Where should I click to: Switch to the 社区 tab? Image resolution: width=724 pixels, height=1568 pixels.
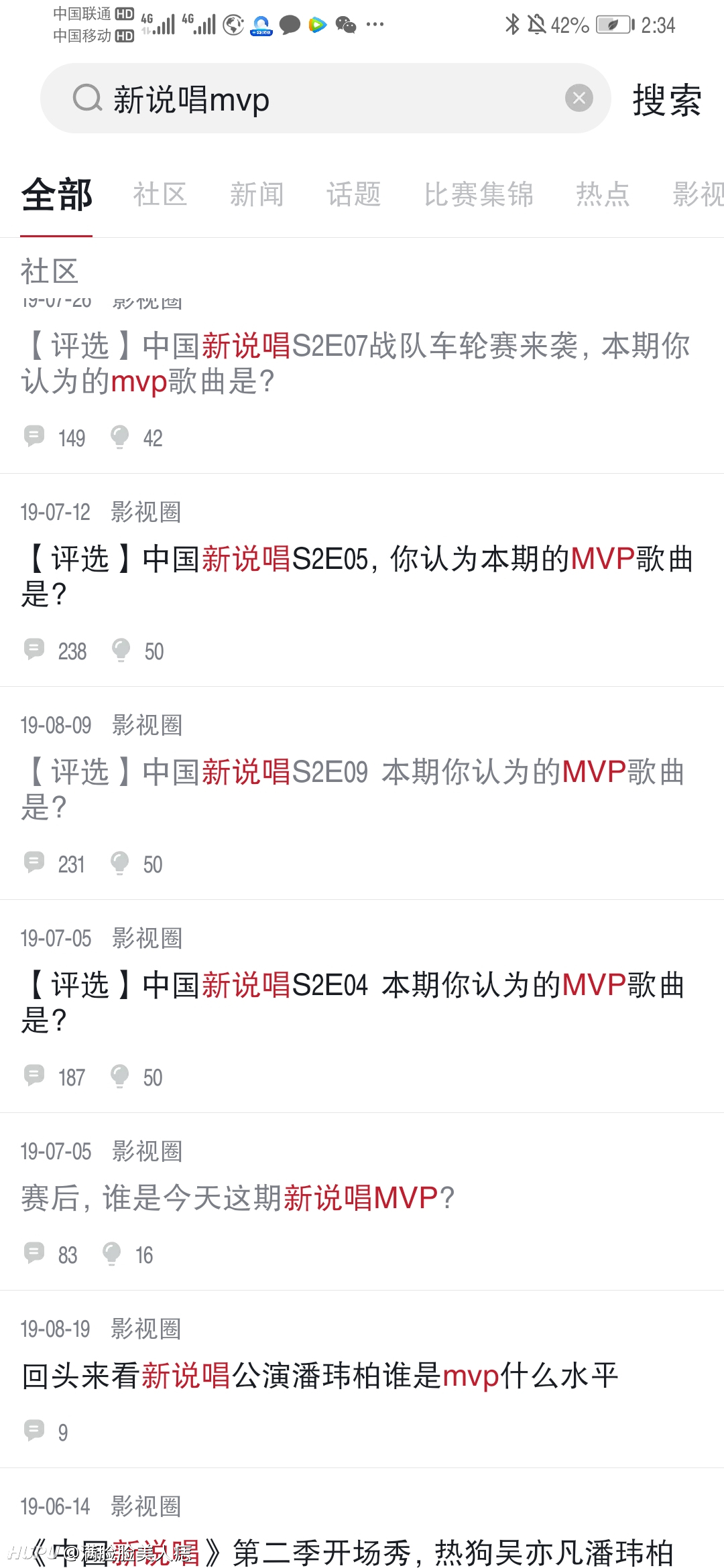coord(160,195)
